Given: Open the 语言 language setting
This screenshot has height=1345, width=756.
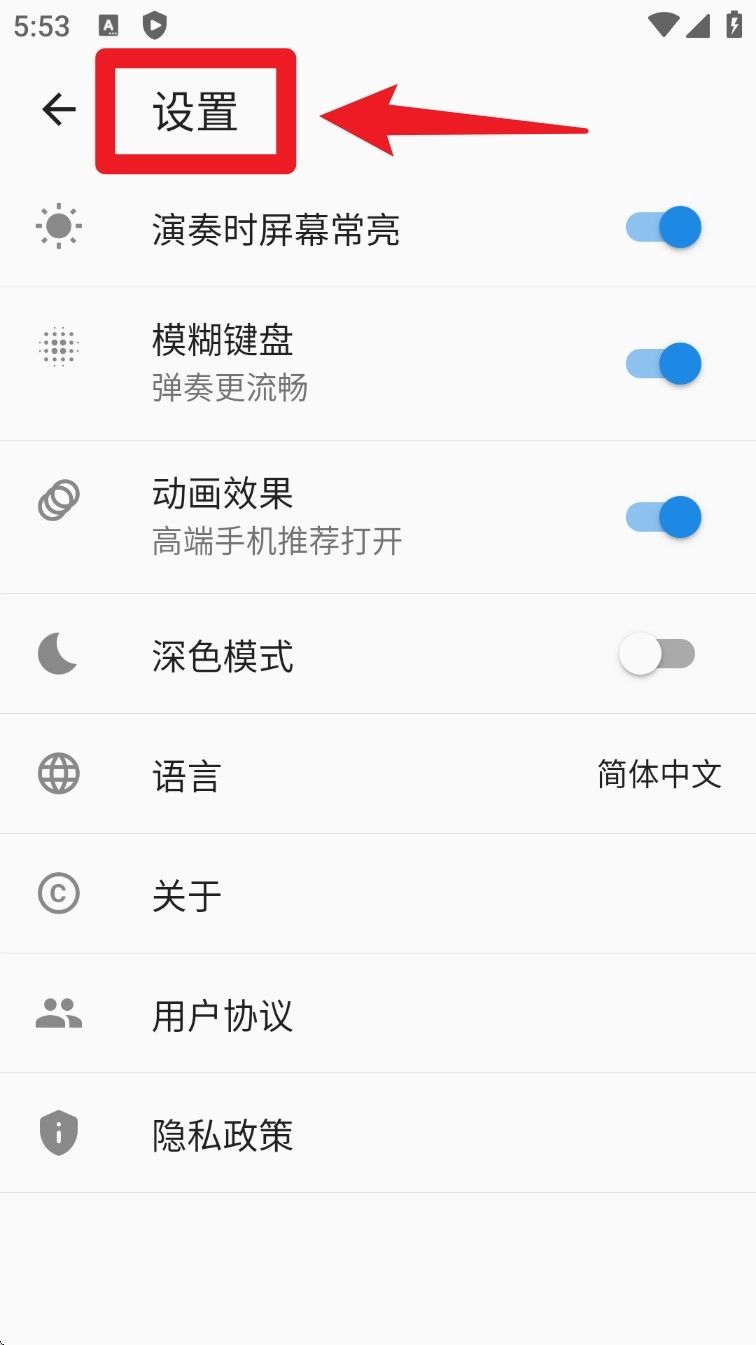Looking at the screenshot, I should [x=378, y=775].
